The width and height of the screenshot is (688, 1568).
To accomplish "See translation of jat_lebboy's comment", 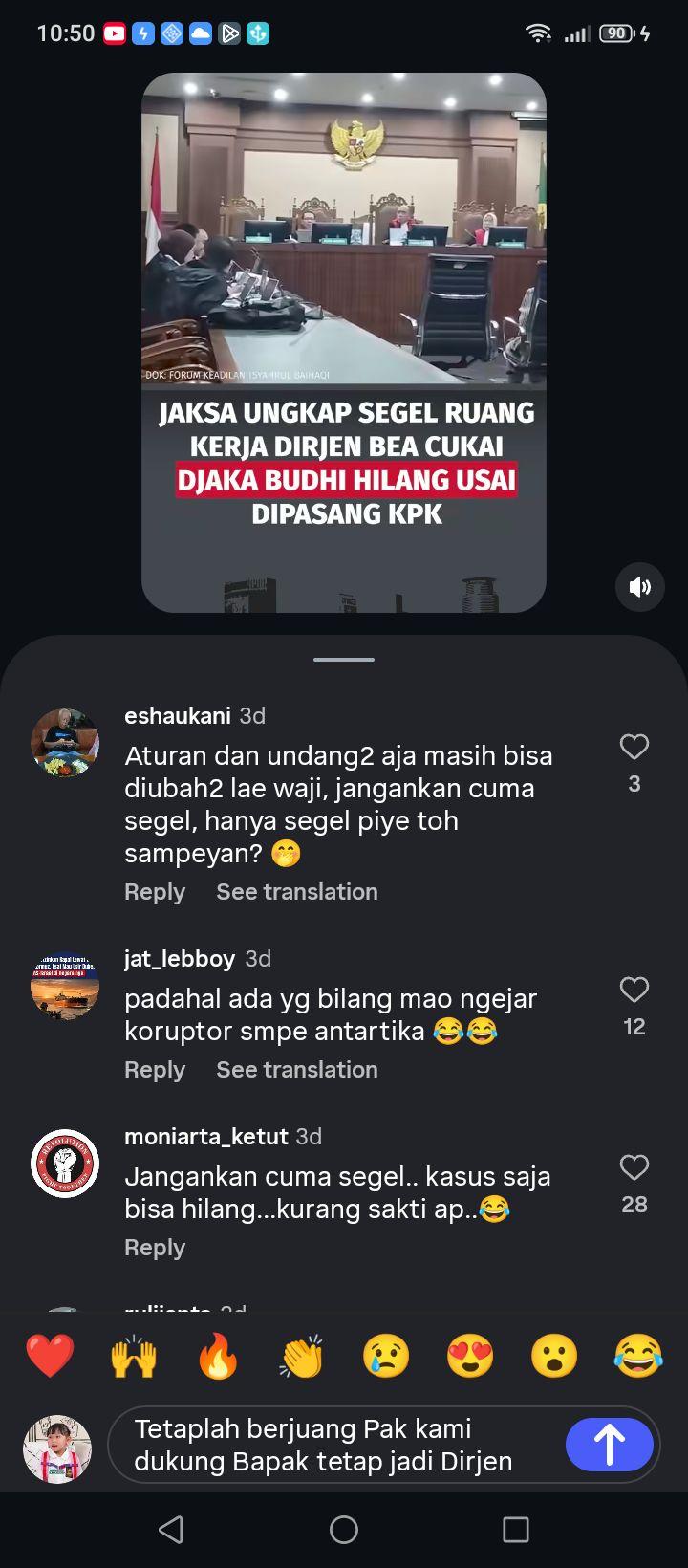I will [x=297, y=1070].
